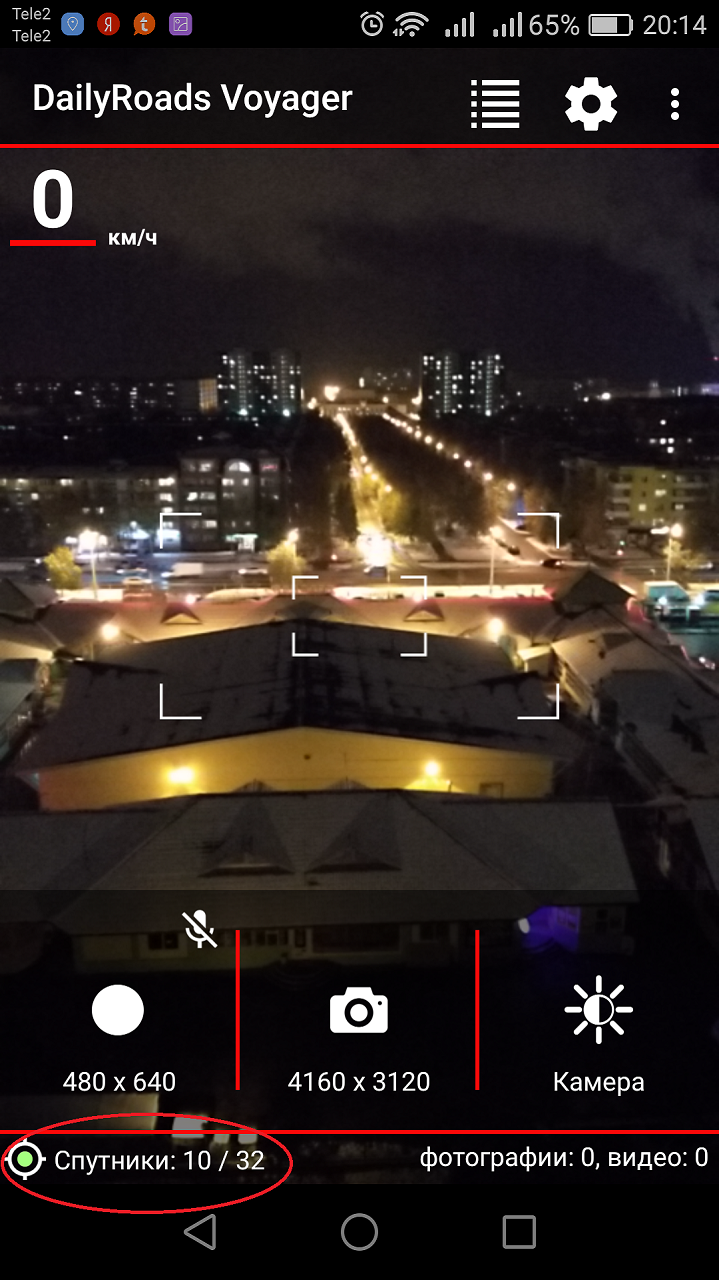719x1280 pixels.
Task: Take a photo at 4160 x 3120
Action: [359, 1011]
